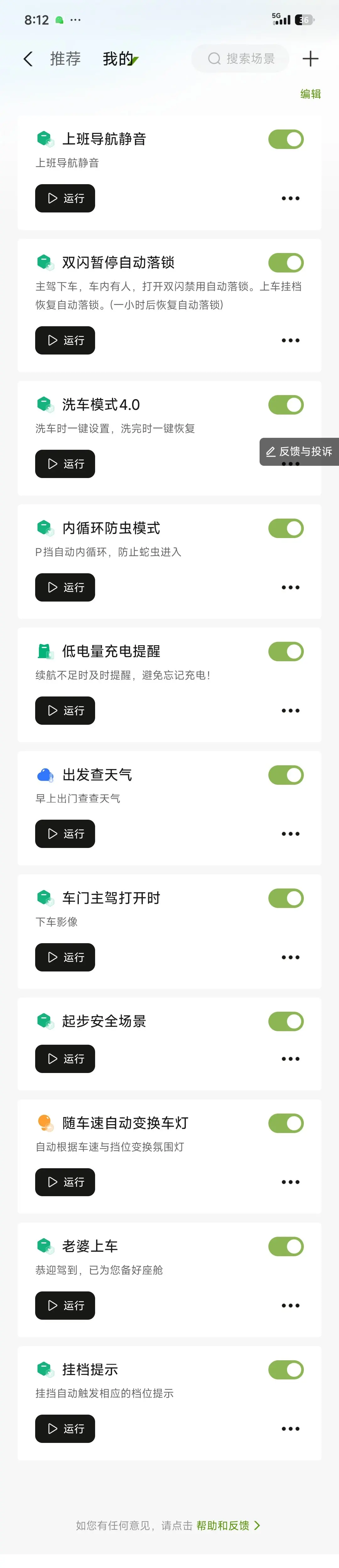Open more options for 双闪暂停自动落锁

pyautogui.click(x=290, y=340)
